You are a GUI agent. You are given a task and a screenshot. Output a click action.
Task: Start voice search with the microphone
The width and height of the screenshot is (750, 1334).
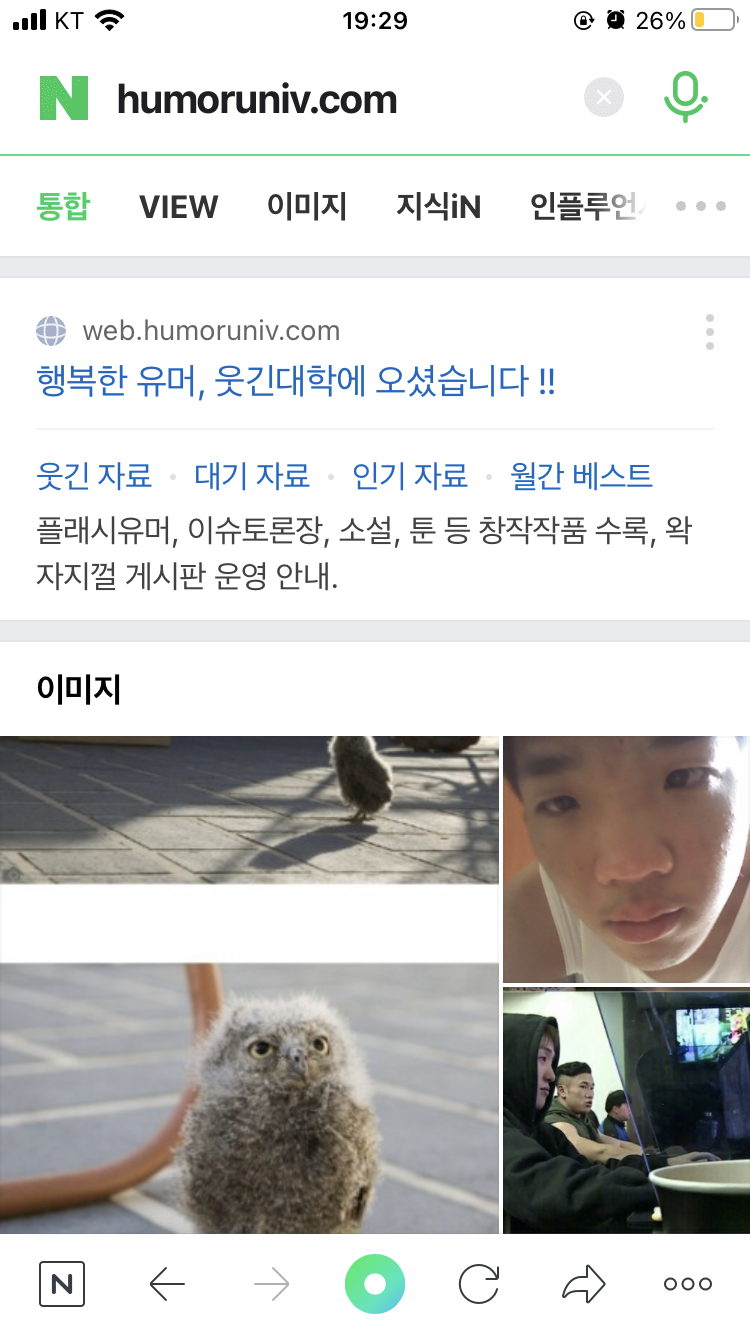click(x=685, y=97)
